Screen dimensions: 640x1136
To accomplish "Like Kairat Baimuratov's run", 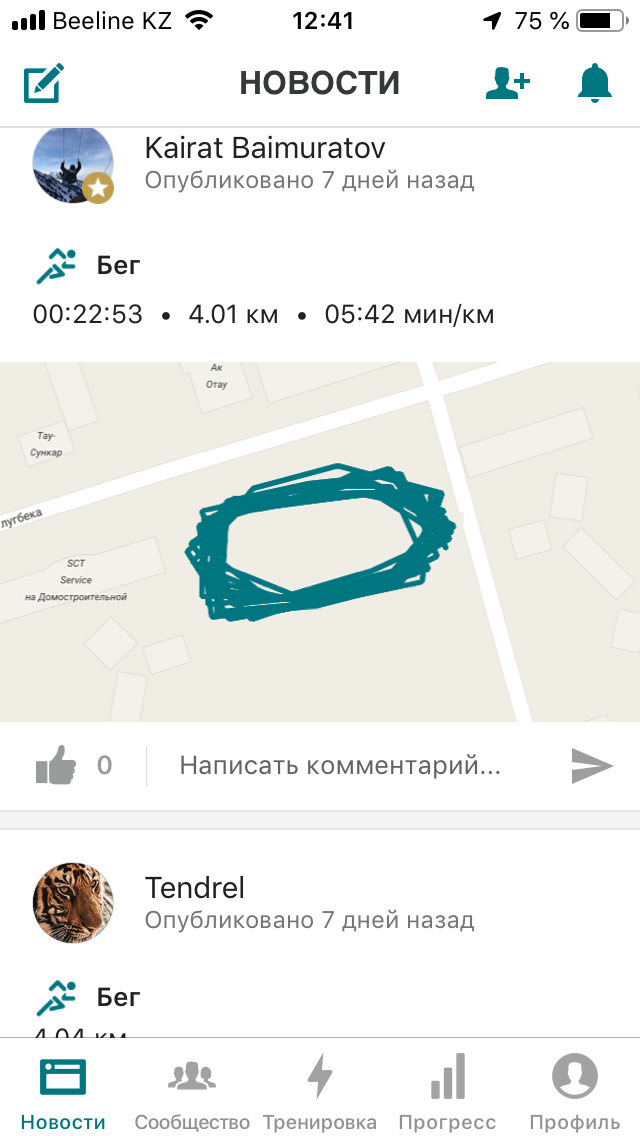I will point(56,767).
